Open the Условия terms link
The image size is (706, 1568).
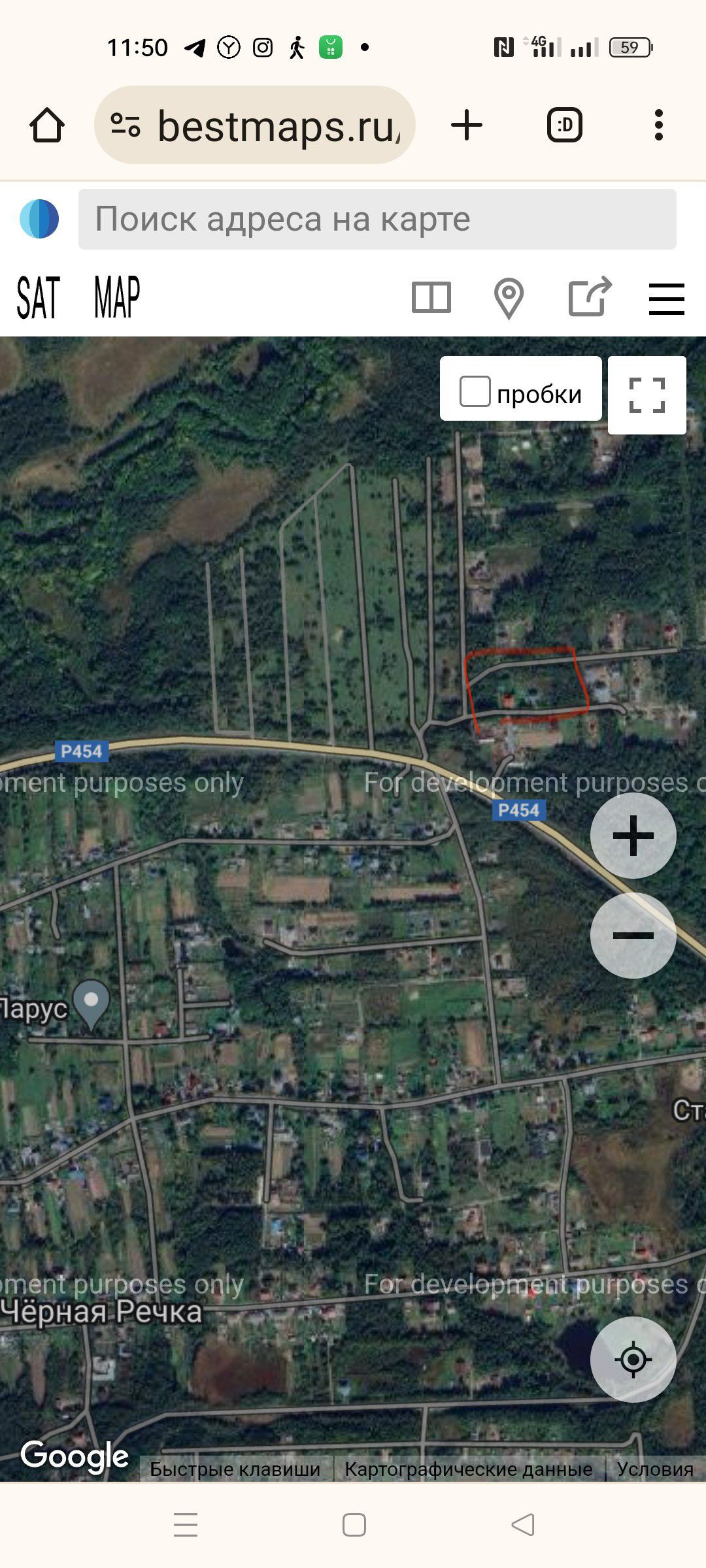(655, 1469)
